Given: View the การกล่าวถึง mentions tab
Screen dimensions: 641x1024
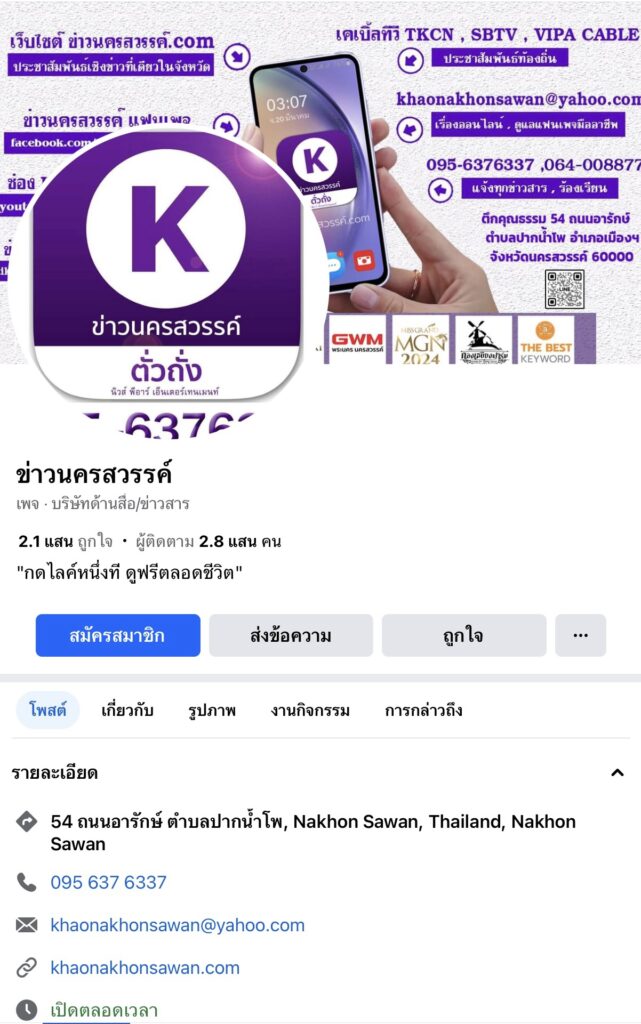Looking at the screenshot, I should pos(423,711).
